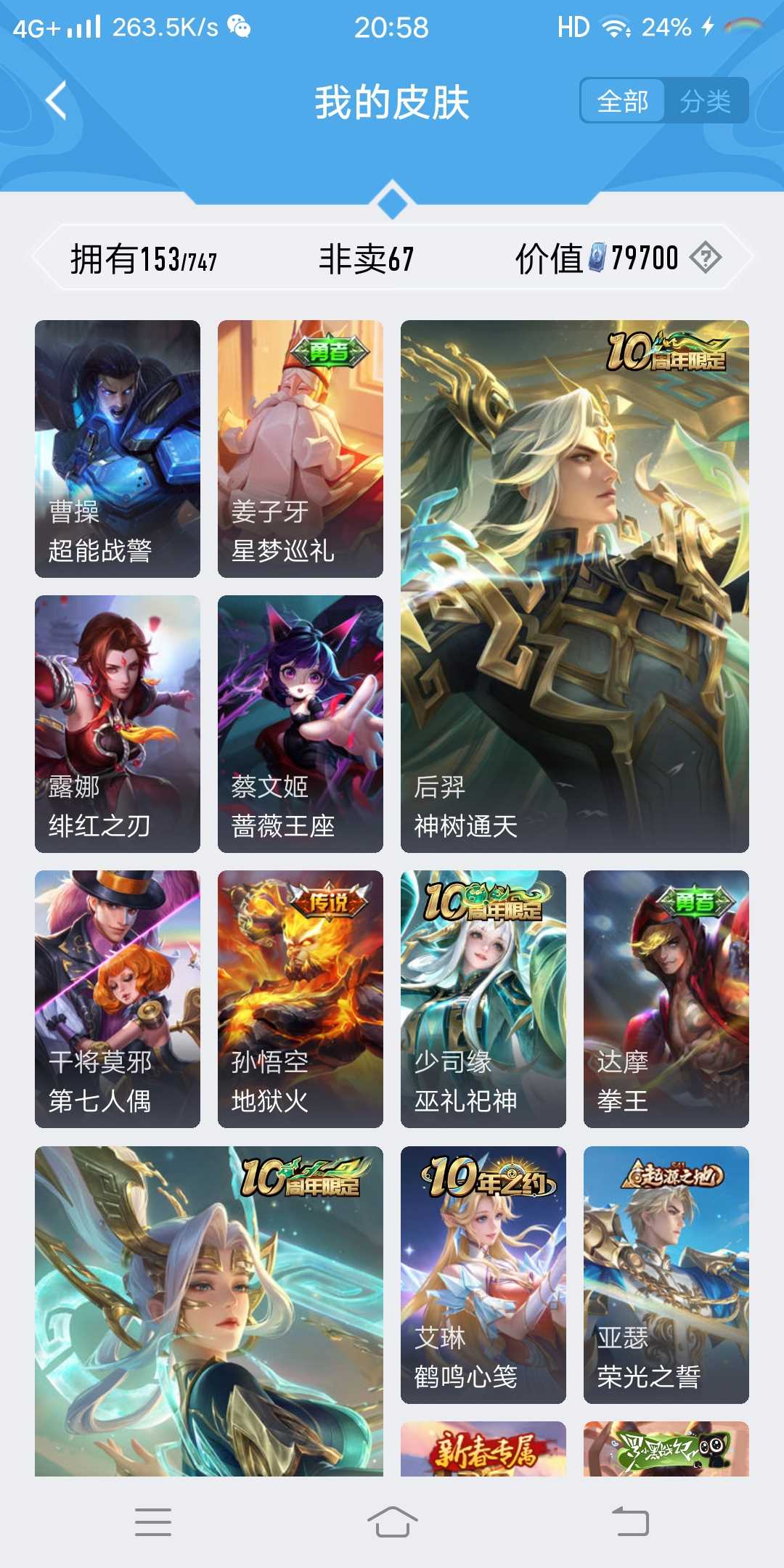
Task: Select 露娜 绯红之刃 skin
Action: pyautogui.click(x=118, y=724)
